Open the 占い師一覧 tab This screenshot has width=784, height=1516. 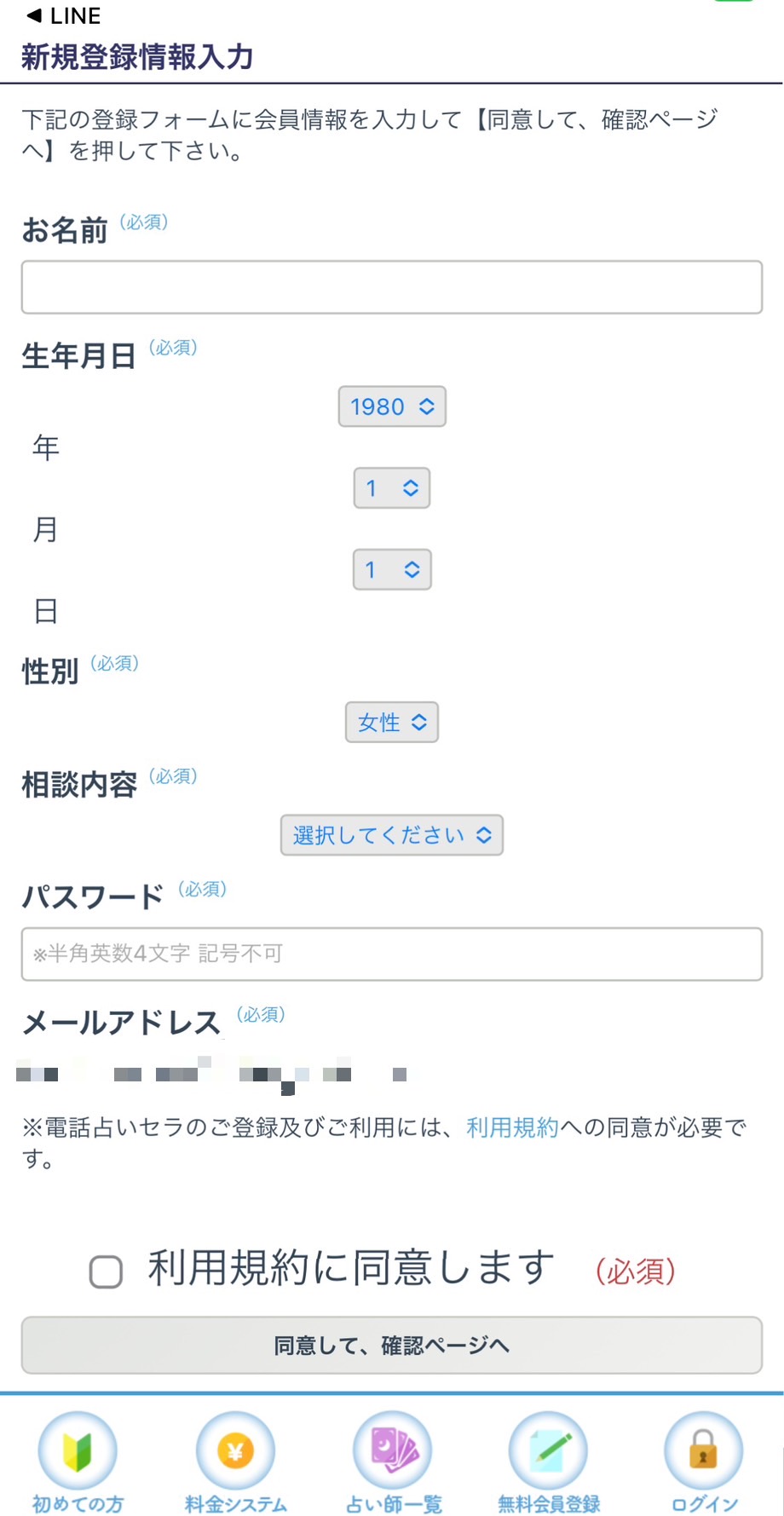click(393, 1461)
